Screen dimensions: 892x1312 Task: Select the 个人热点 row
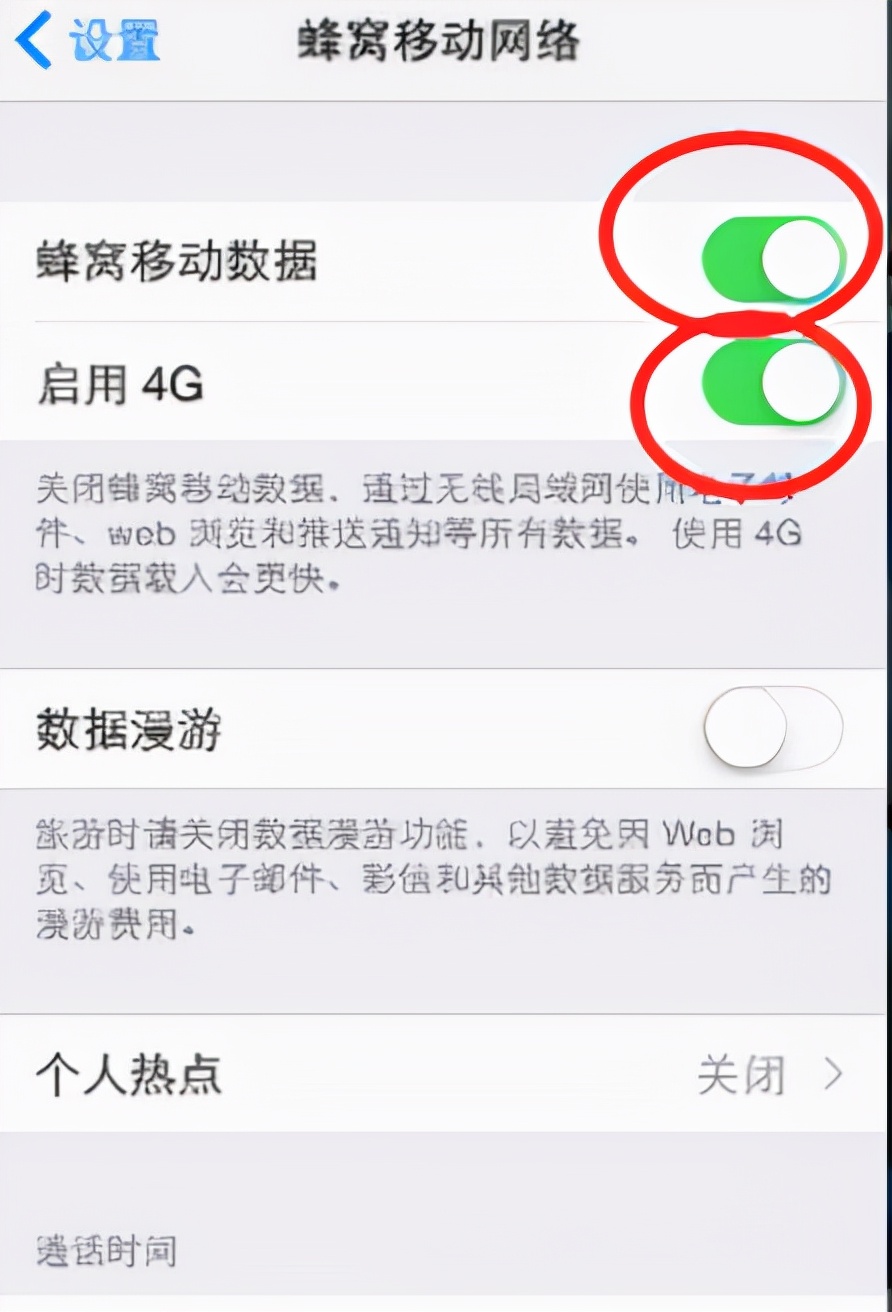(x=300, y=1076)
